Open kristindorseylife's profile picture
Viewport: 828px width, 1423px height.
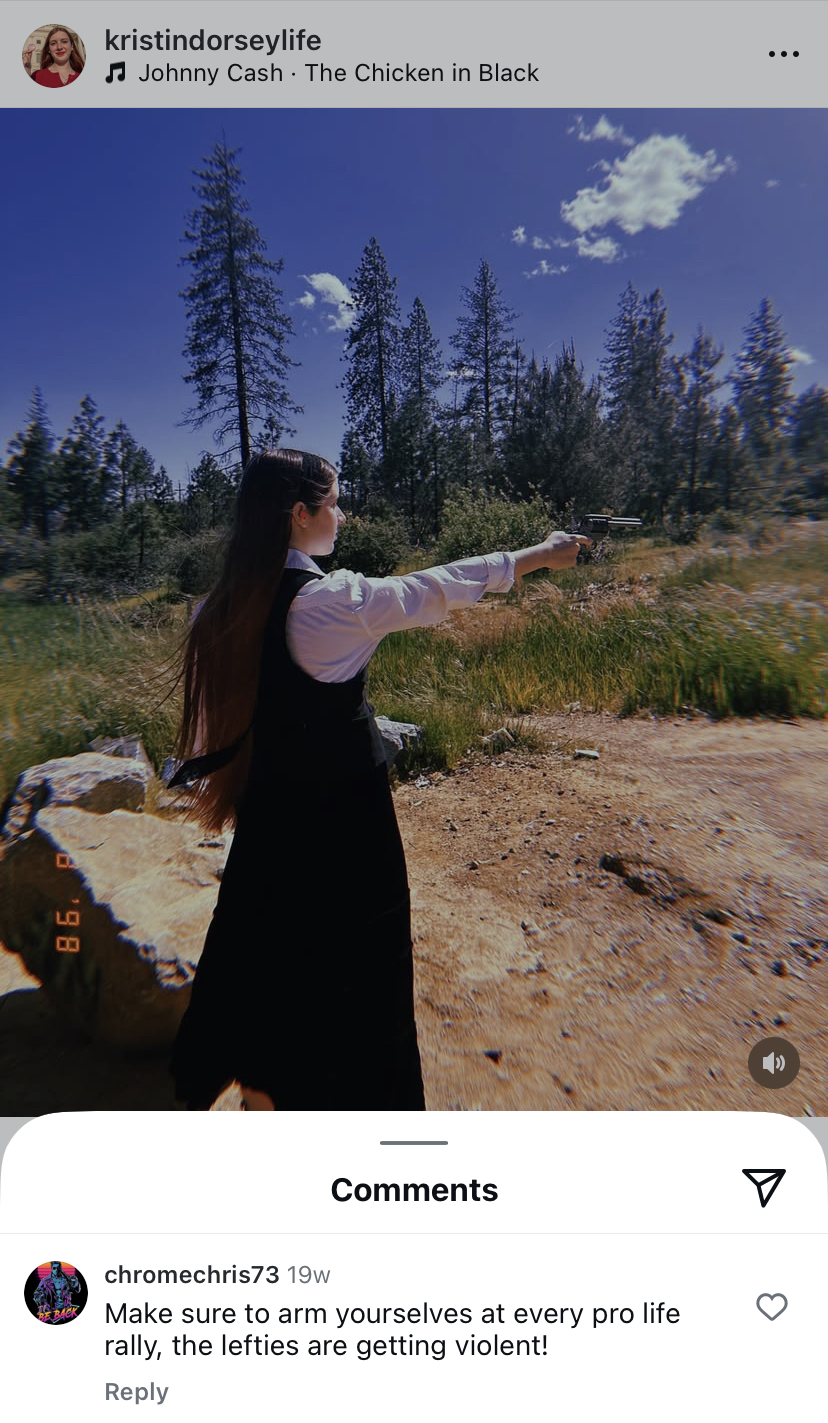pyautogui.click(x=54, y=56)
